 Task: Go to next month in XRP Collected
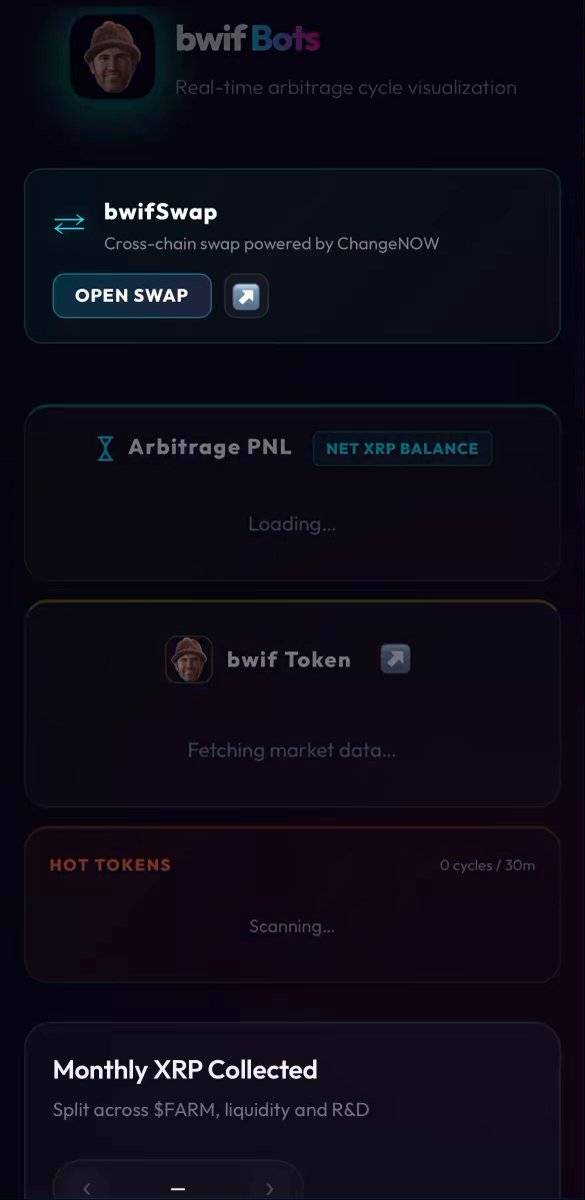270,1189
